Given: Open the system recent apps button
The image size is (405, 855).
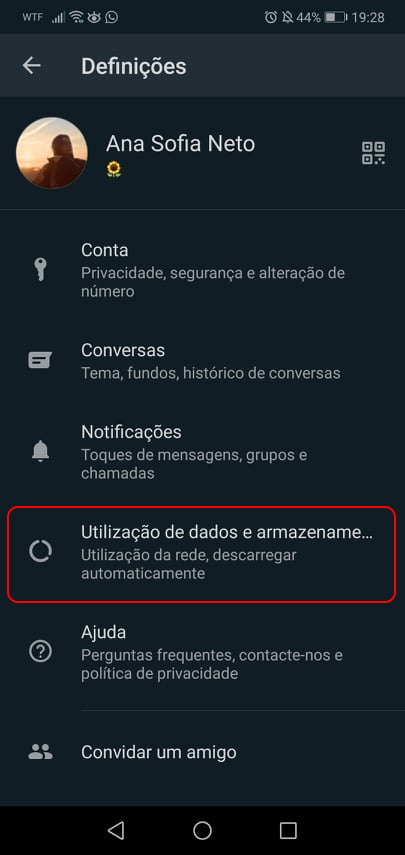Looking at the screenshot, I should click(288, 830).
